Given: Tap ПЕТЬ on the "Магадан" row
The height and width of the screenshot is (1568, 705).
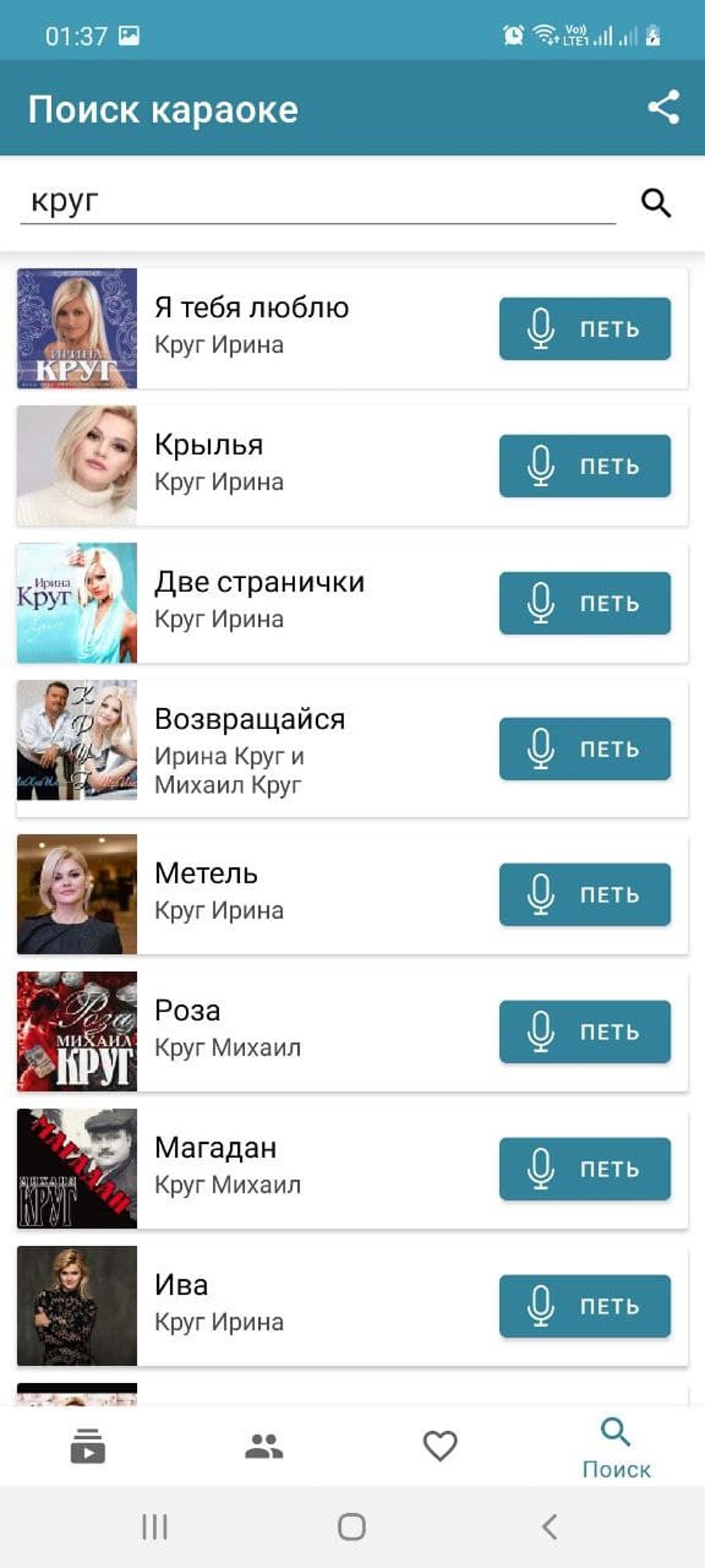Looking at the screenshot, I should (x=585, y=1169).
